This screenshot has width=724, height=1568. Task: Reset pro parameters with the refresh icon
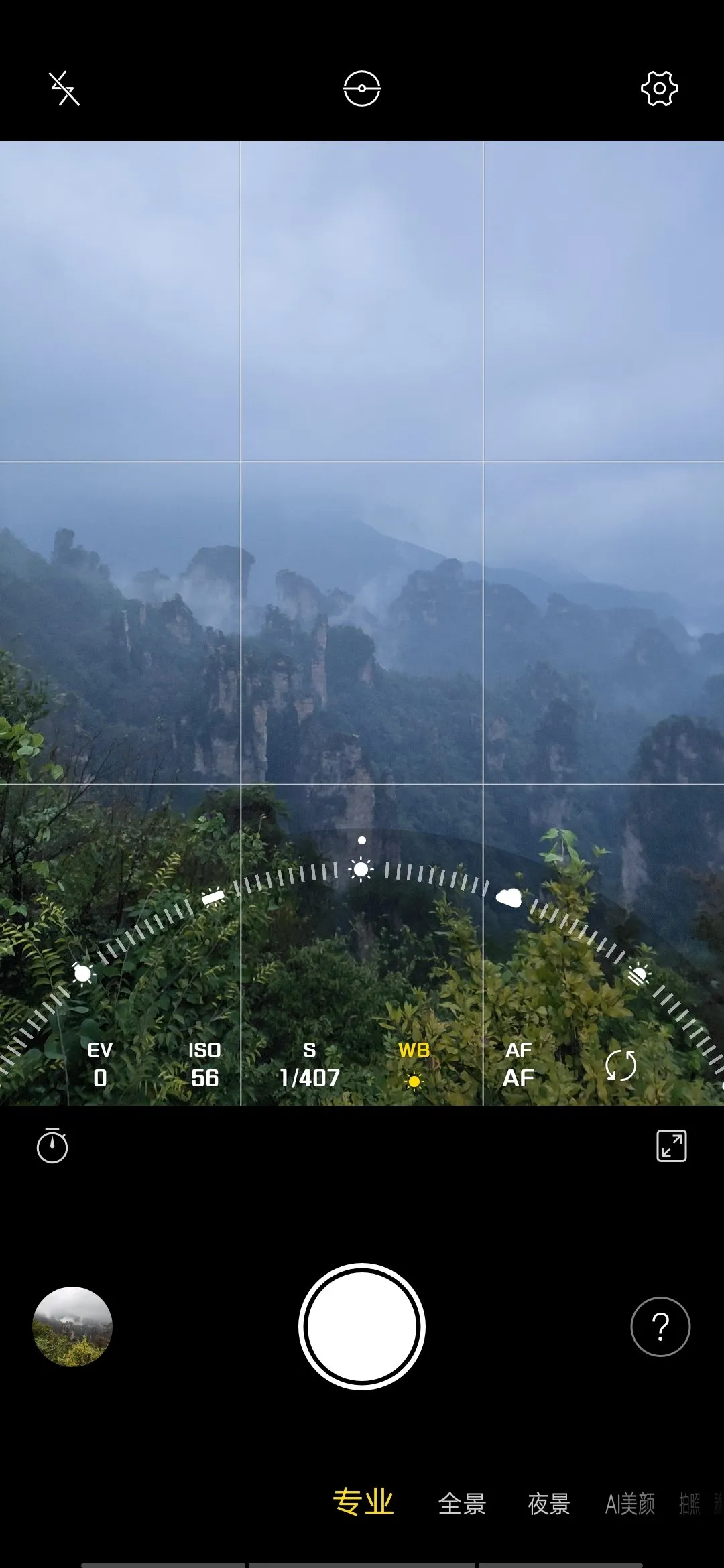621,1065
